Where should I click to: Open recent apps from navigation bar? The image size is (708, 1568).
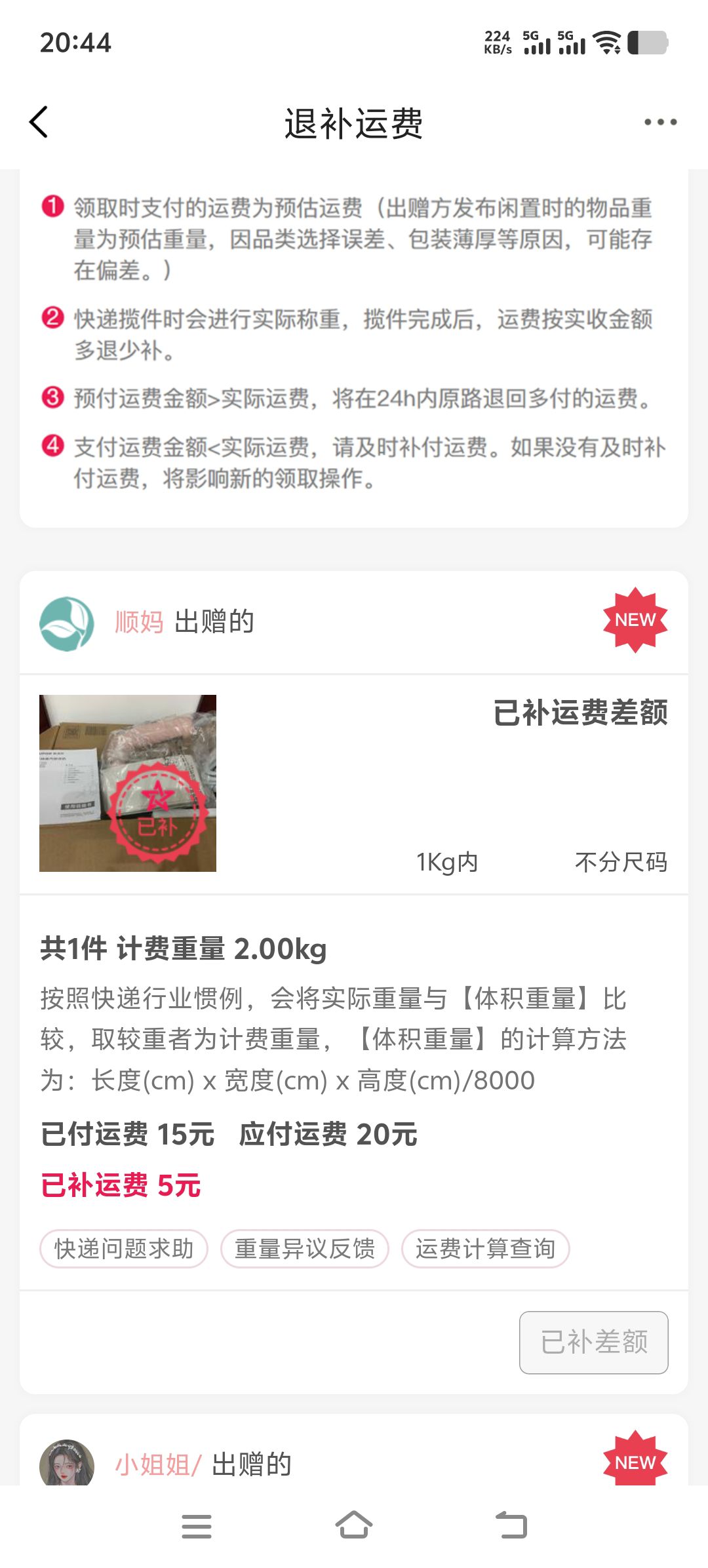(197, 1526)
